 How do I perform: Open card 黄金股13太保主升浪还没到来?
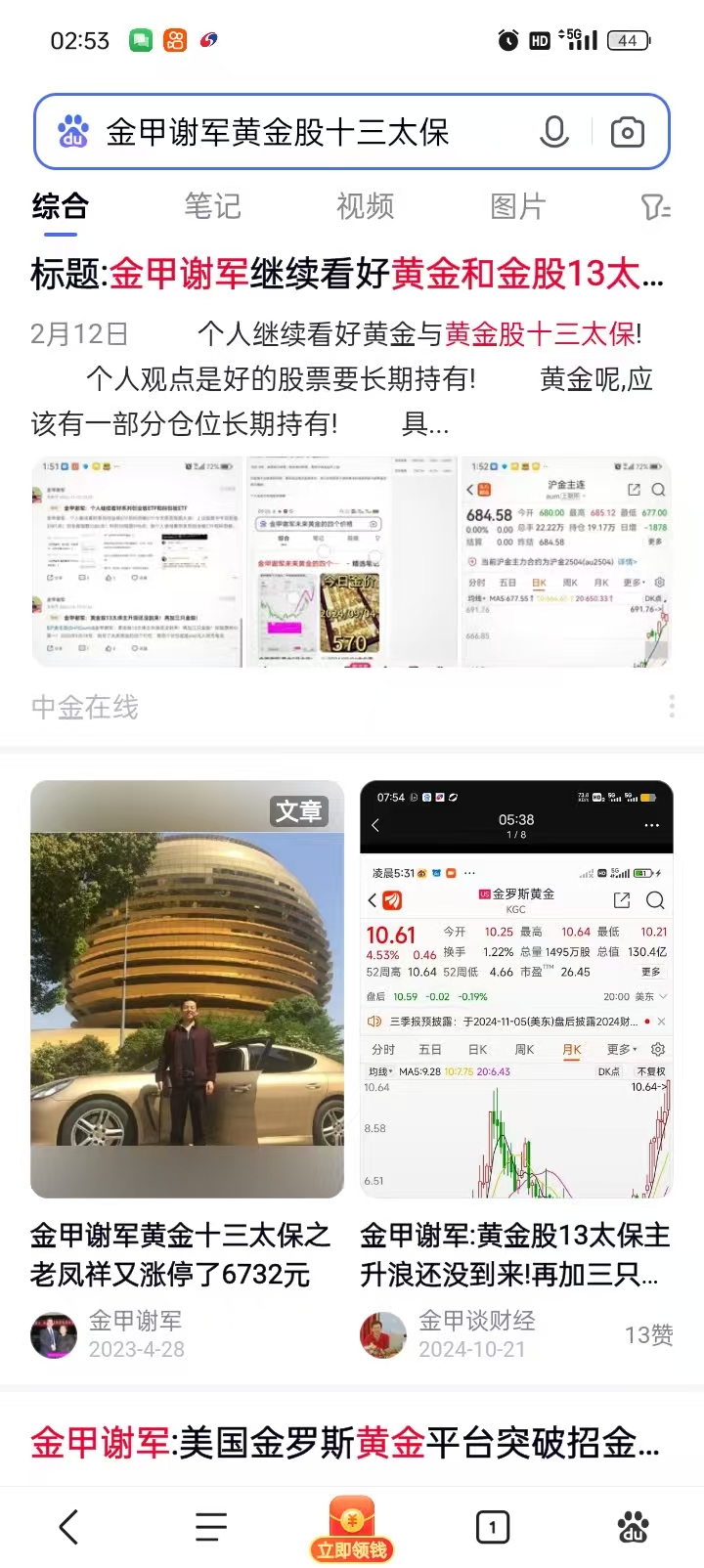pyautogui.click(x=515, y=1254)
